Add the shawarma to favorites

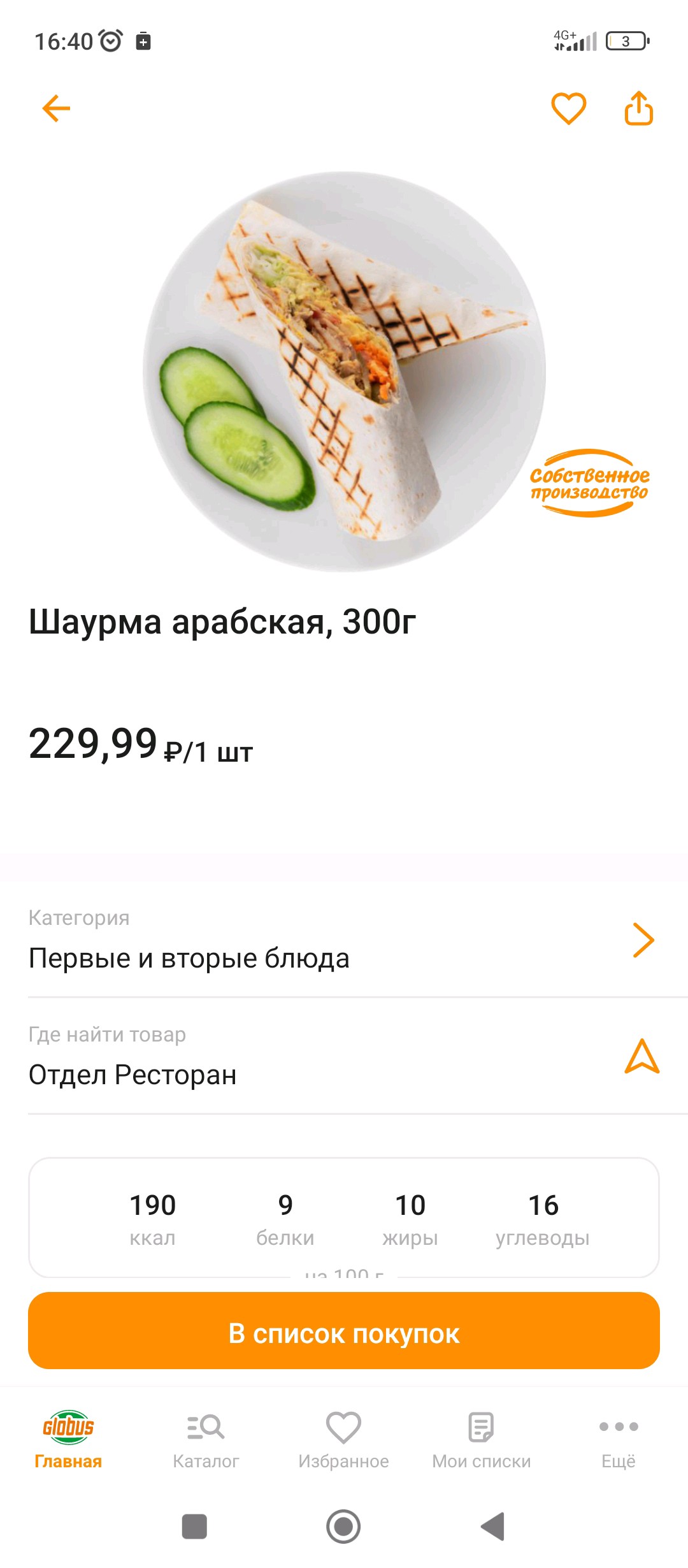tap(568, 108)
